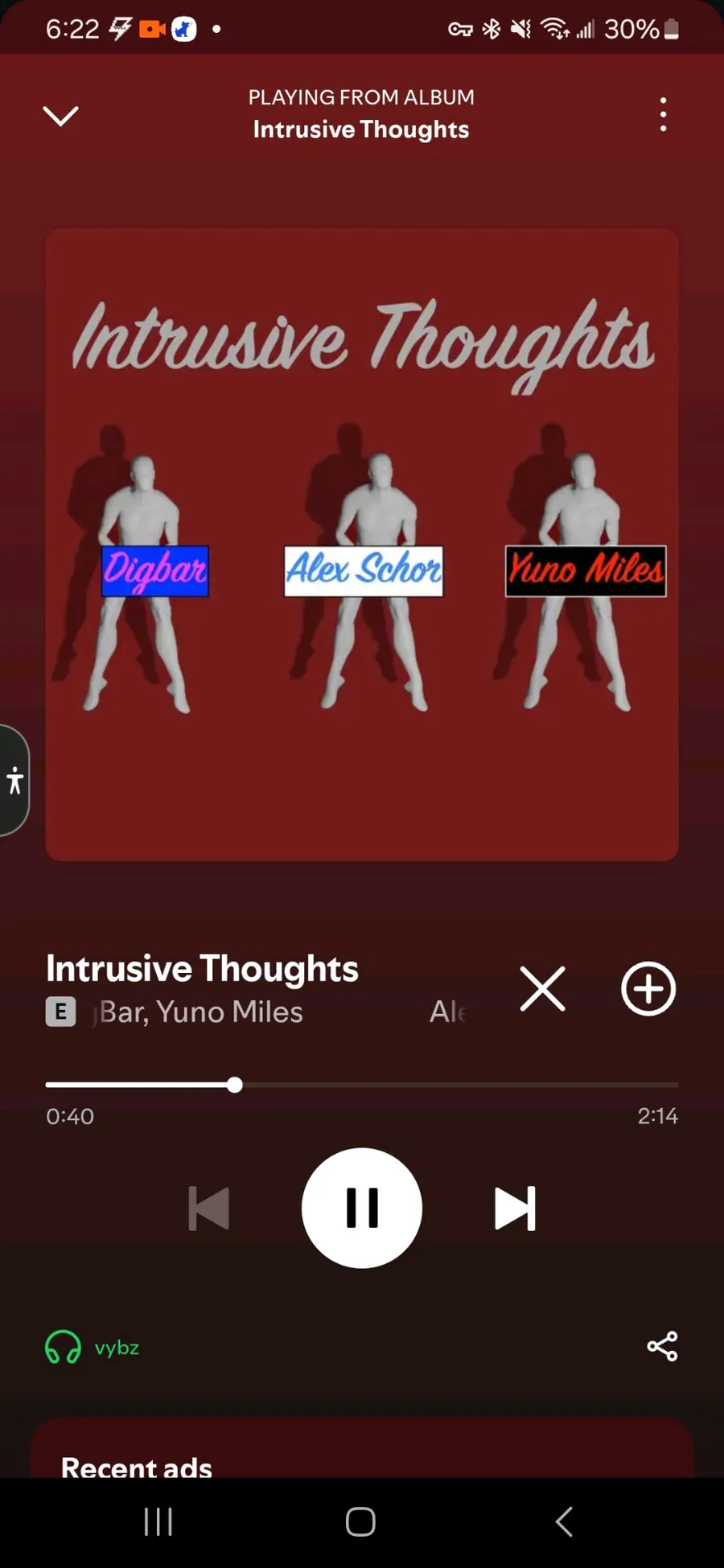724x1568 pixels.
Task: Go to the system home screen
Action: click(x=360, y=1521)
